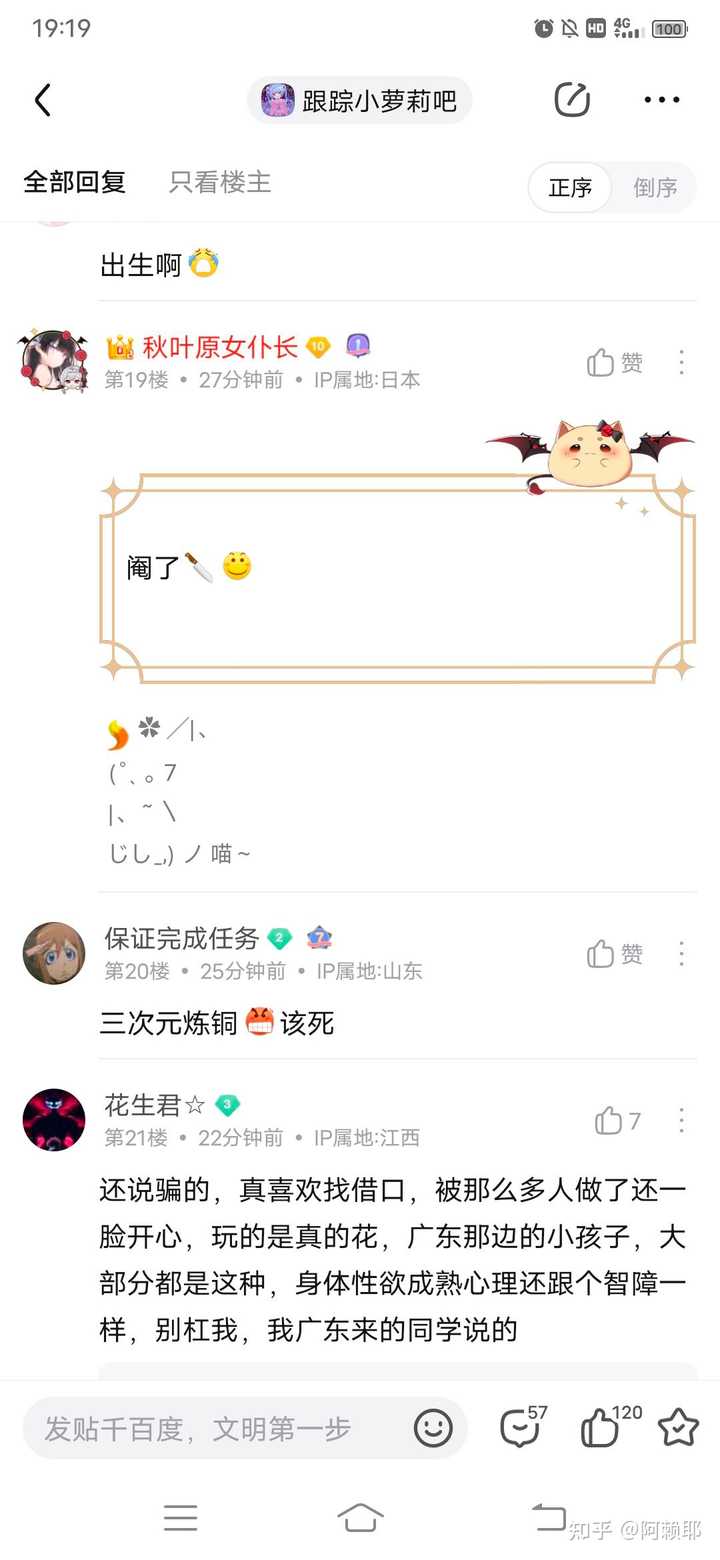Open more options for 秋叶原女仆长's reply
The image size is (720, 1560).
[681, 363]
